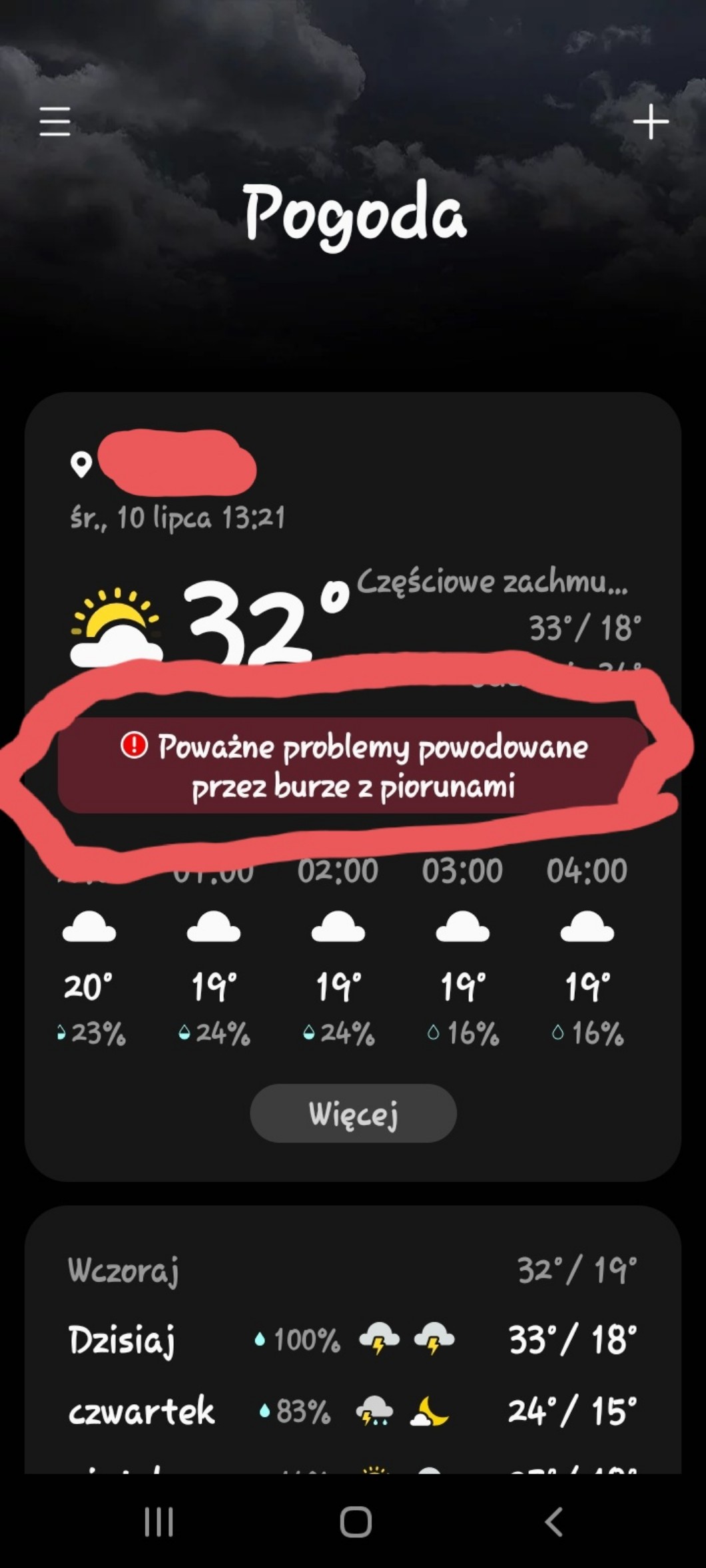The width and height of the screenshot is (706, 1568).
Task: Go back using the navigation bar
Action: (554, 1521)
